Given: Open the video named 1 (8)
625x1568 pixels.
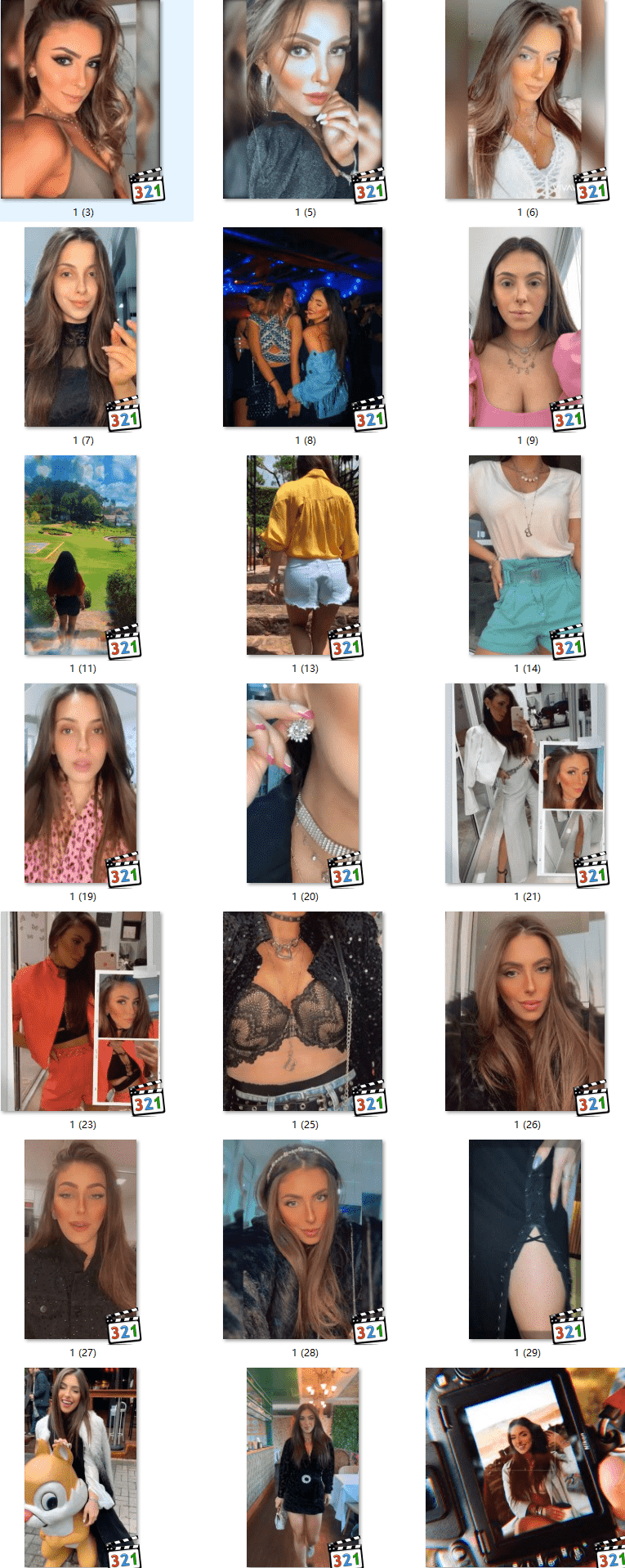Looking at the screenshot, I should tap(303, 327).
